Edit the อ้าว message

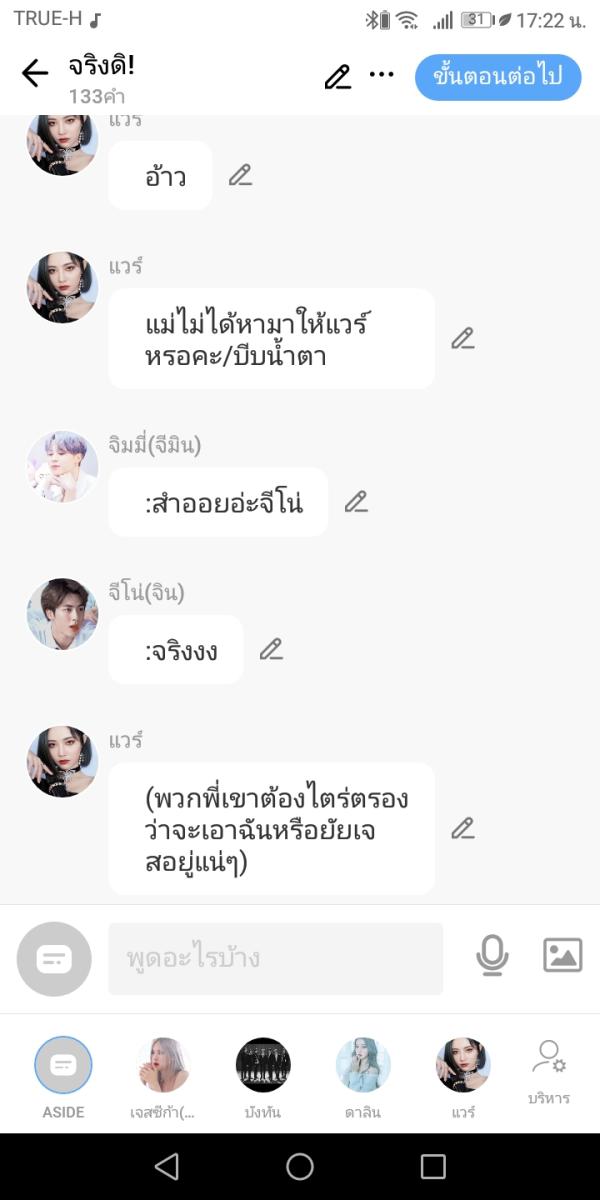240,176
